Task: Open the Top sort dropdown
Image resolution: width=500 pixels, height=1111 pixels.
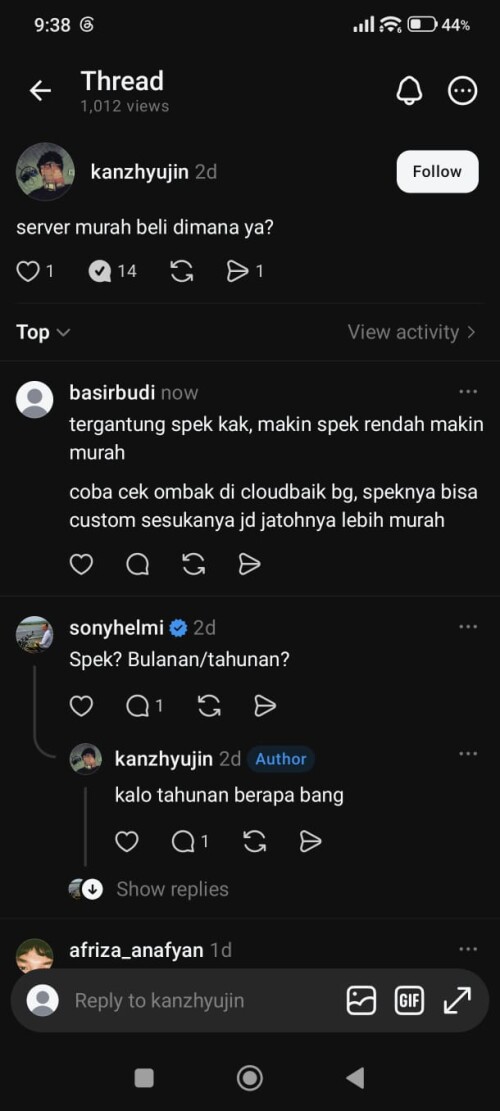Action: [x=43, y=332]
